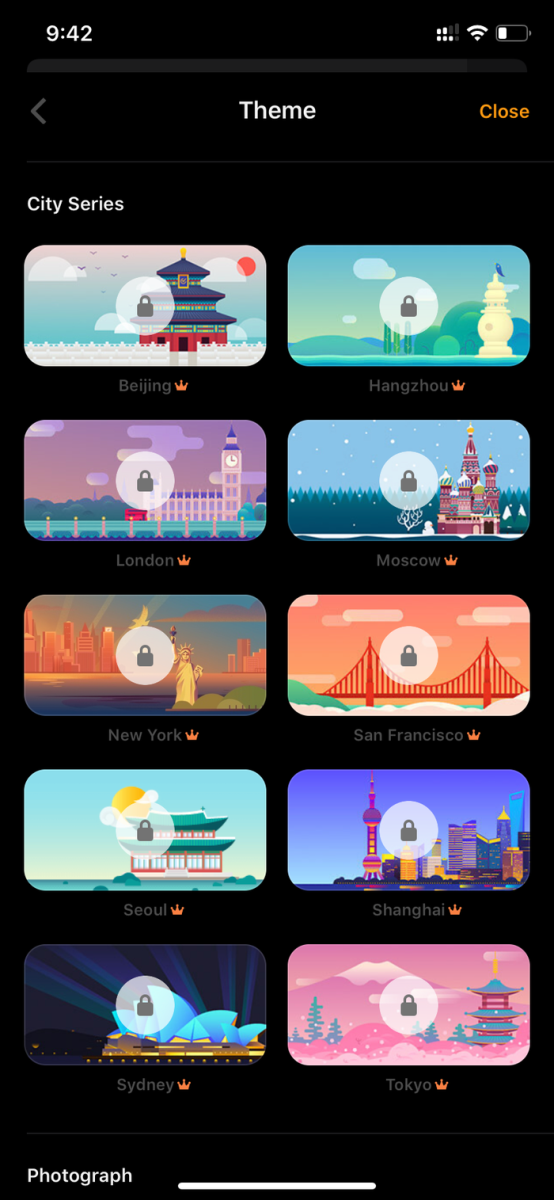554x1200 pixels.
Task: Choose the Seoul theme
Action: tap(145, 830)
